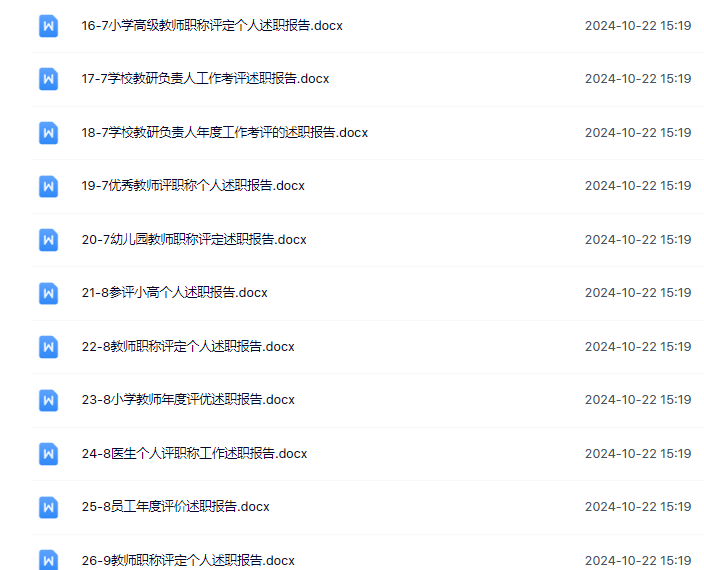The image size is (704, 570).
Task: Open 23-8小学教师年度评优述职报告.docx
Action: point(188,400)
